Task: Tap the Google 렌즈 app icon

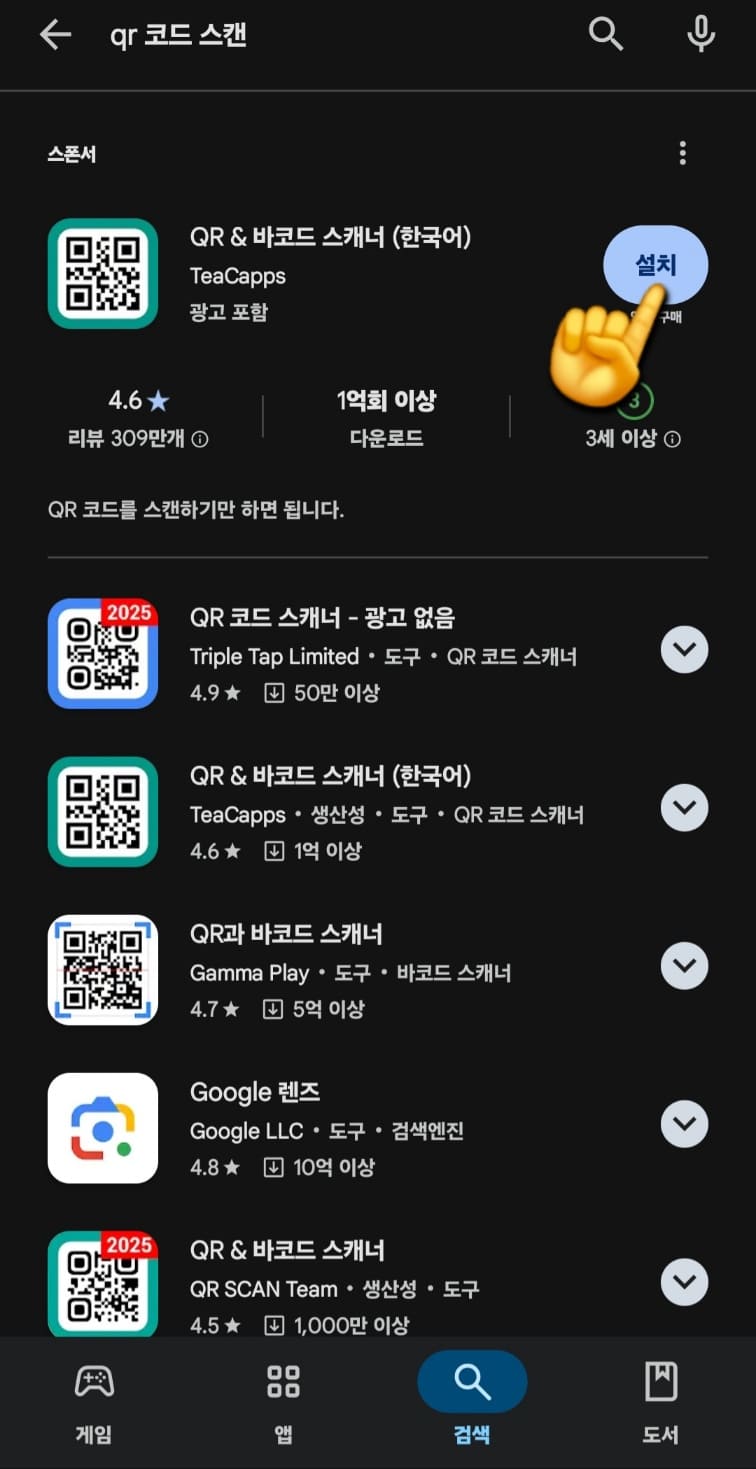Action: (x=102, y=1128)
